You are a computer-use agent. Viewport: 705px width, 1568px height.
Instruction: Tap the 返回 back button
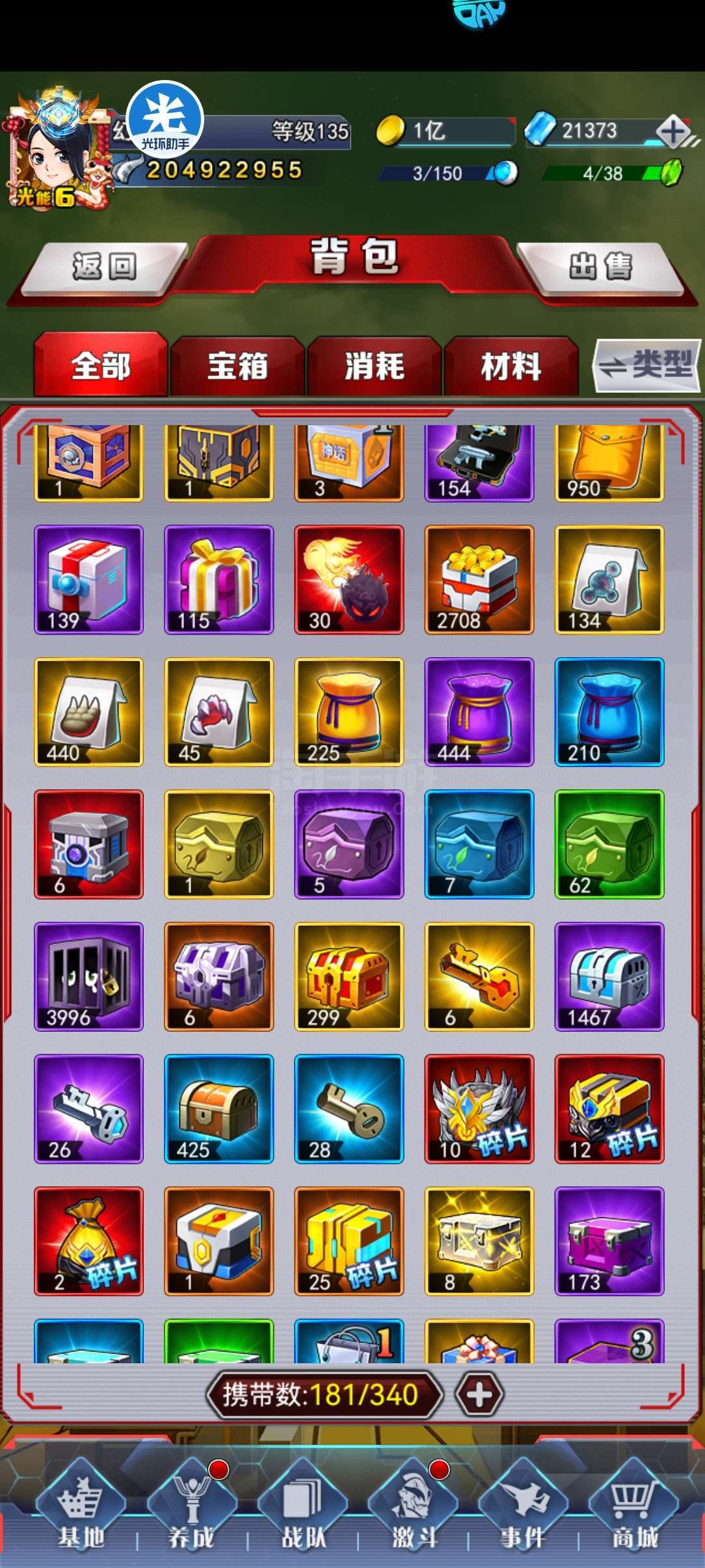point(104,268)
